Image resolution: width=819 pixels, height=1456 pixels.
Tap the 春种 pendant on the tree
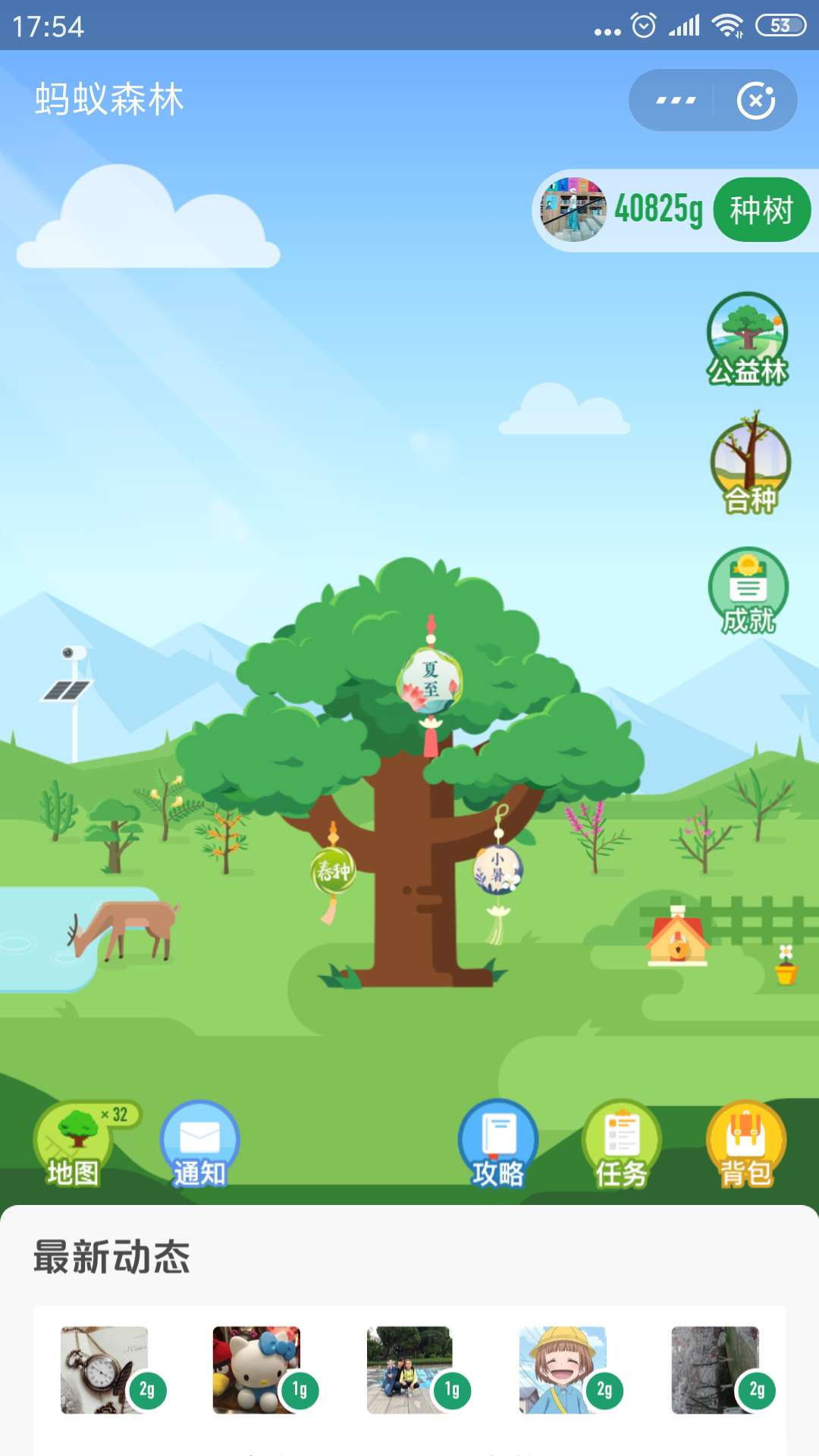[333, 871]
